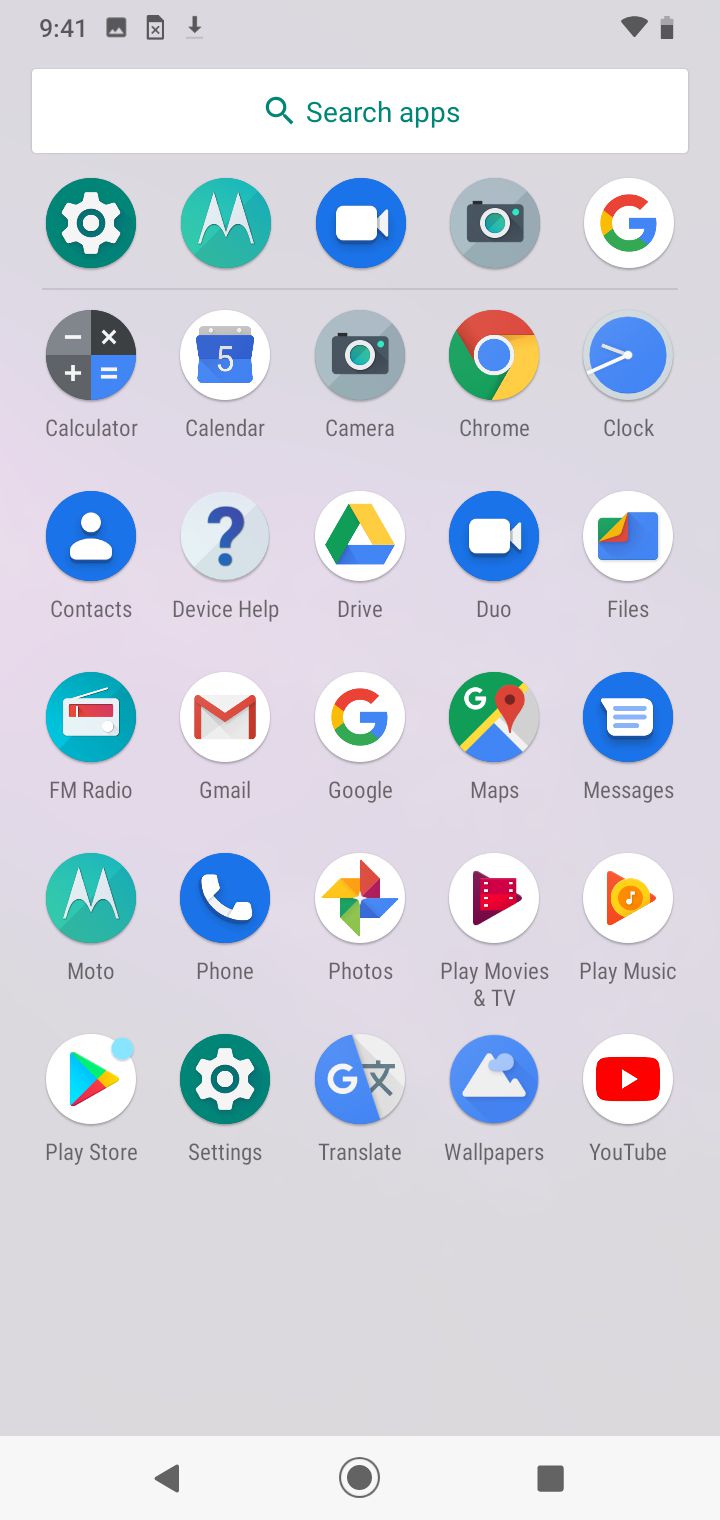This screenshot has width=720, height=1520.
Task: Launch FM Radio
Action: [x=91, y=718]
